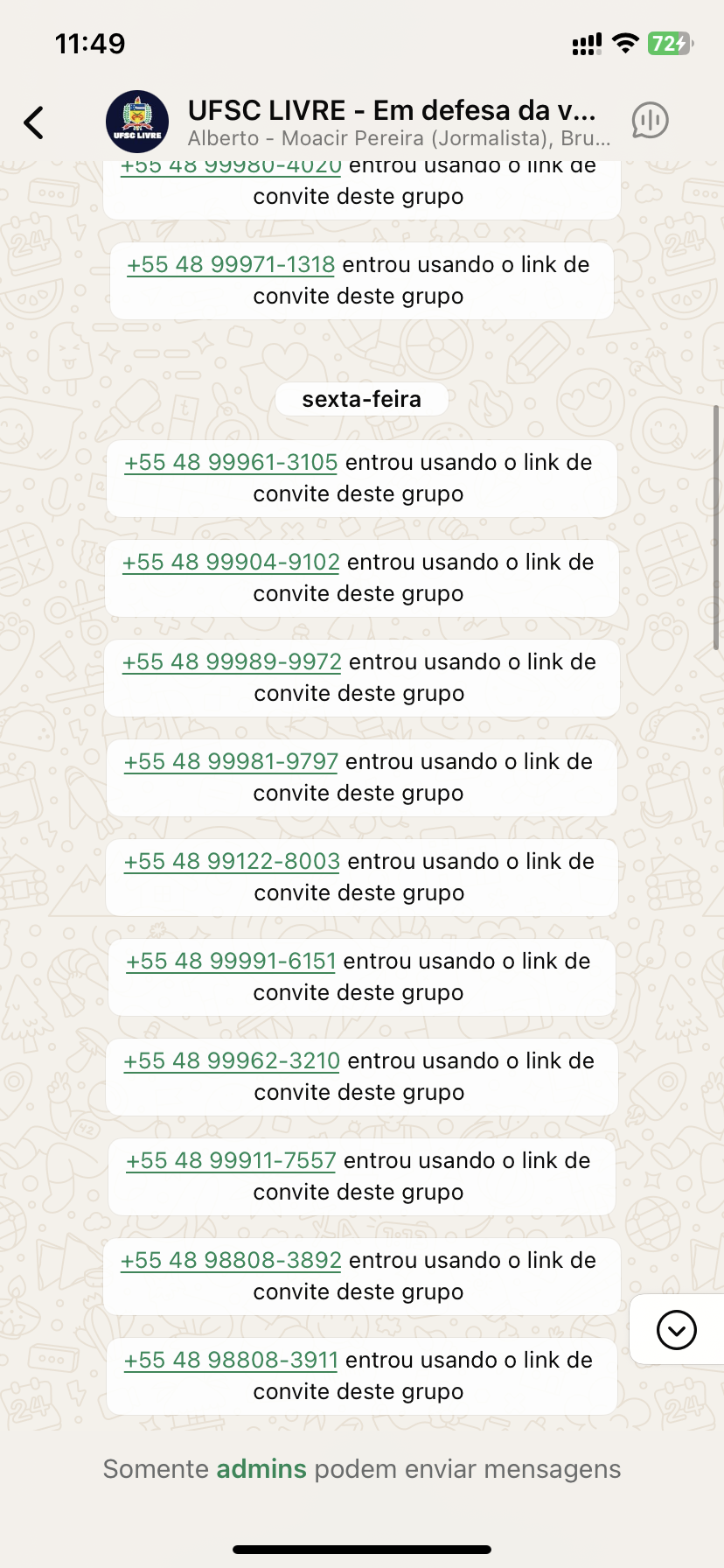This screenshot has height=1568, width=724.
Task: Open contact +55 48 99911-7557
Action: pyautogui.click(x=231, y=1161)
